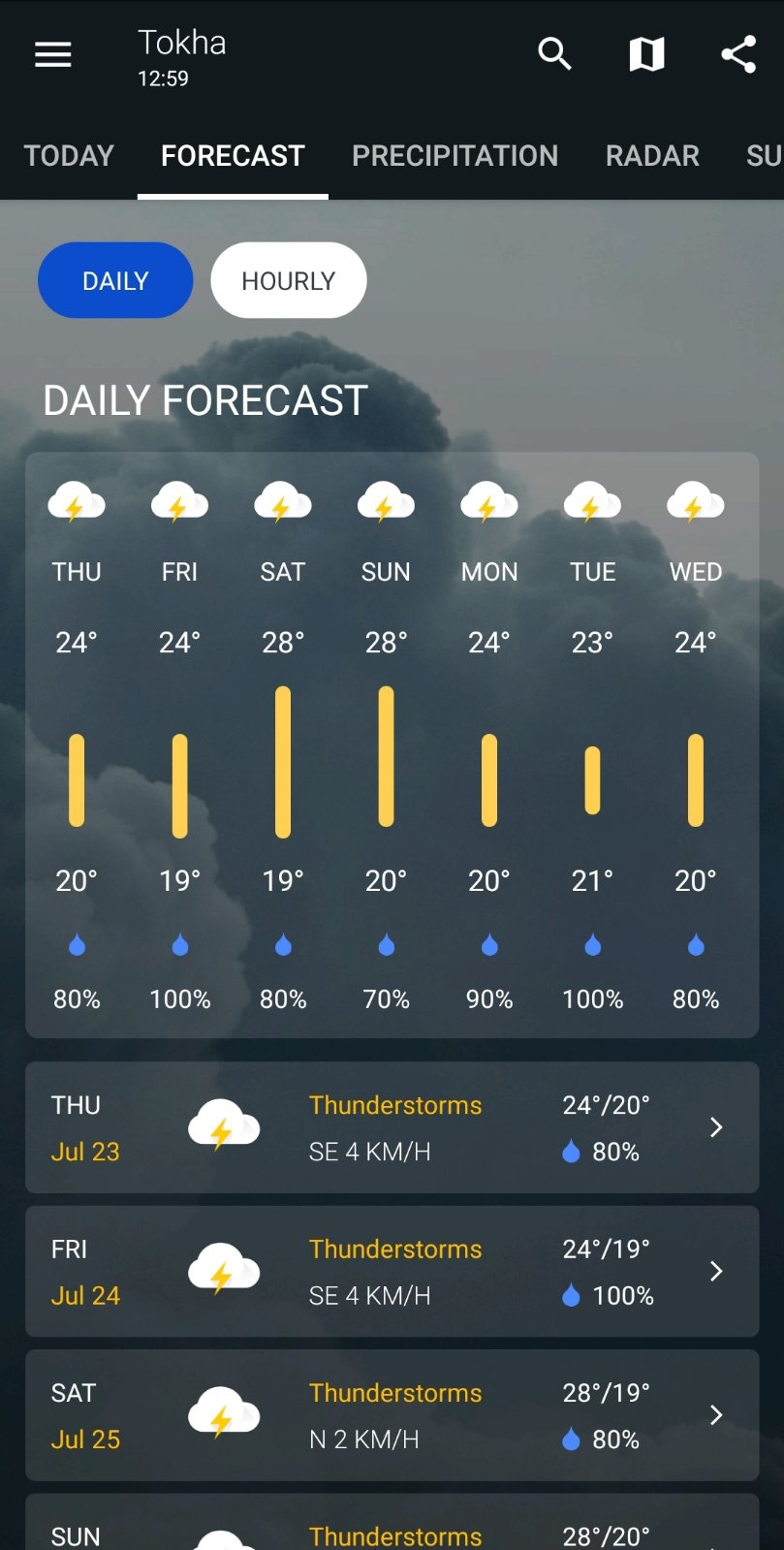Open the navigation drawer menu icon

click(x=52, y=54)
